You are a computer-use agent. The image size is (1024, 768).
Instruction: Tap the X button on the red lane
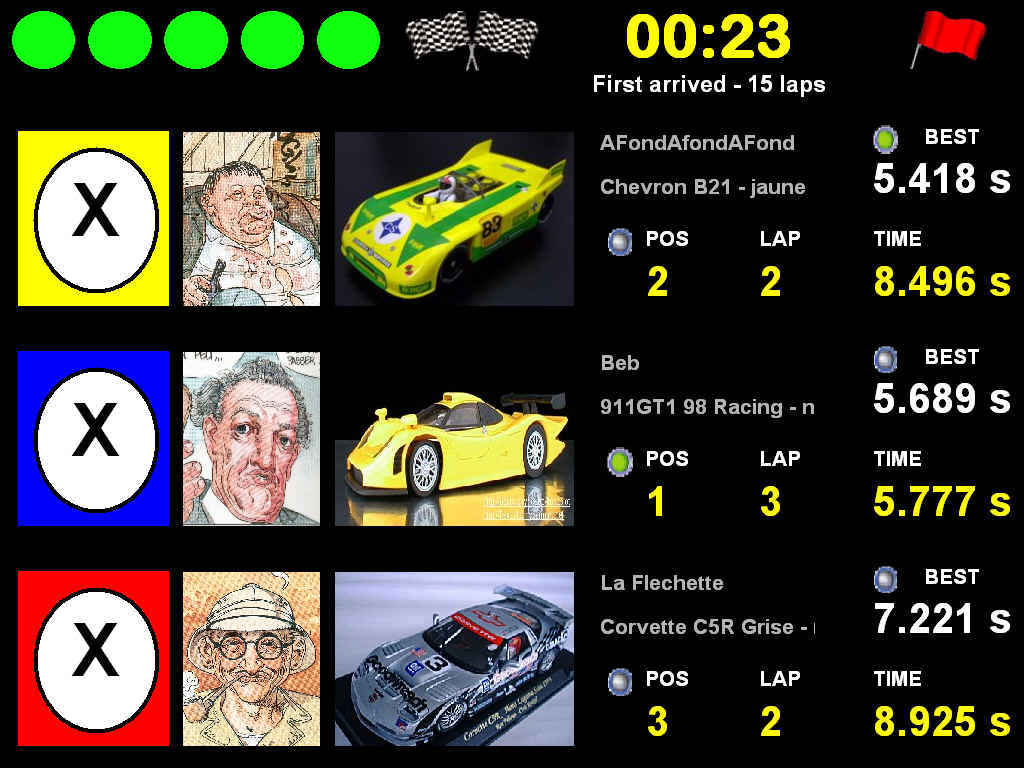pos(95,658)
